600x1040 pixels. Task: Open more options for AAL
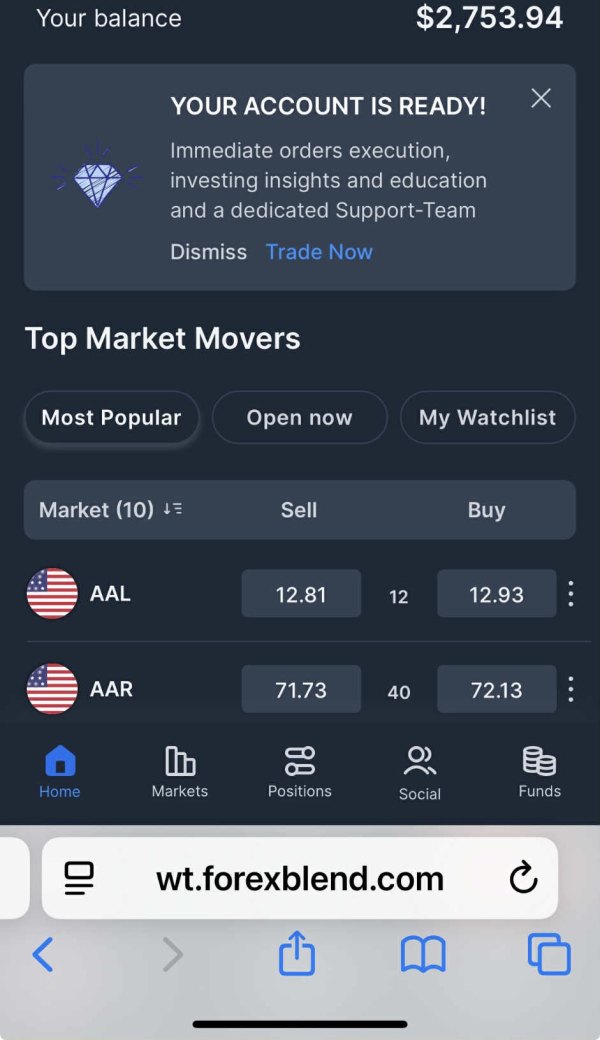pos(571,594)
